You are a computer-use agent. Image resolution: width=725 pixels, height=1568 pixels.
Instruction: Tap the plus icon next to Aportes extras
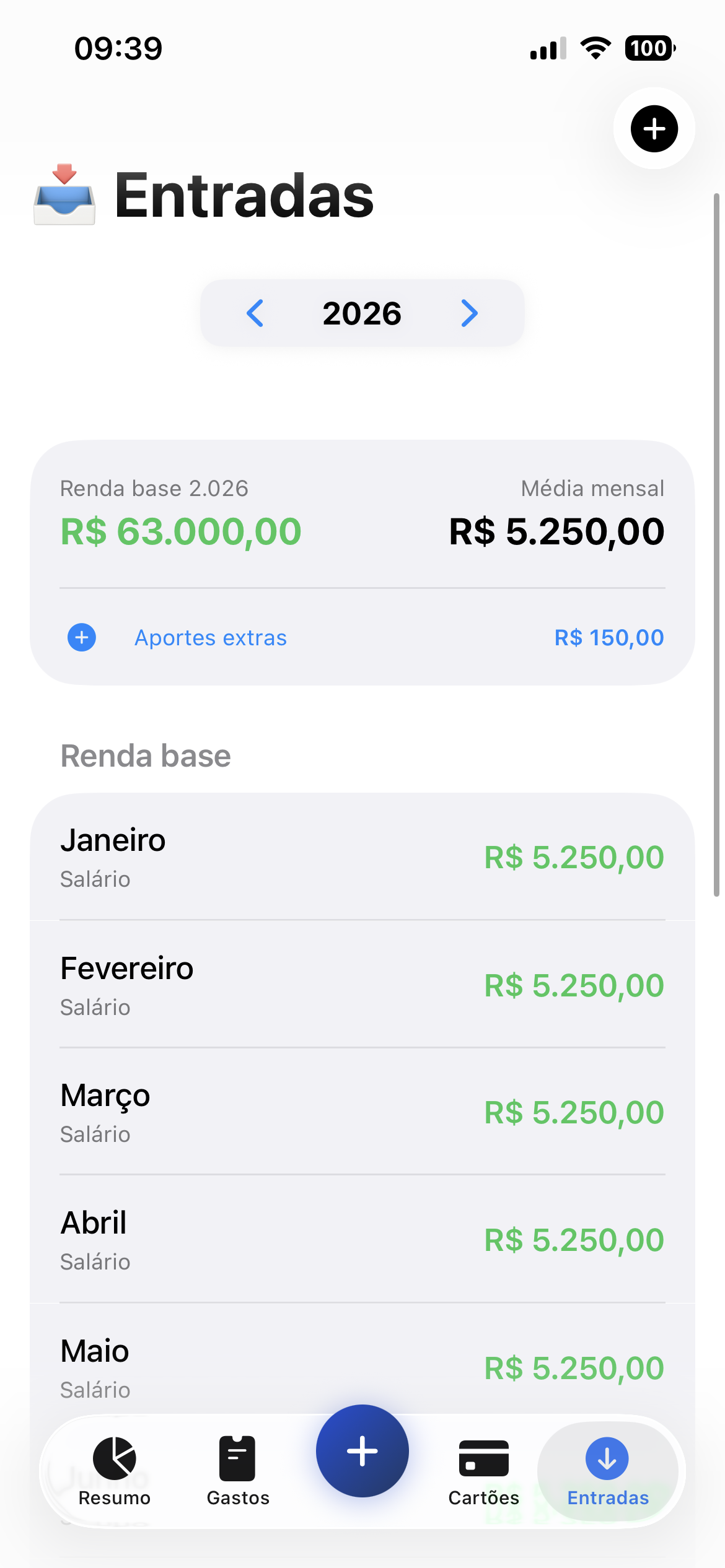click(x=81, y=637)
